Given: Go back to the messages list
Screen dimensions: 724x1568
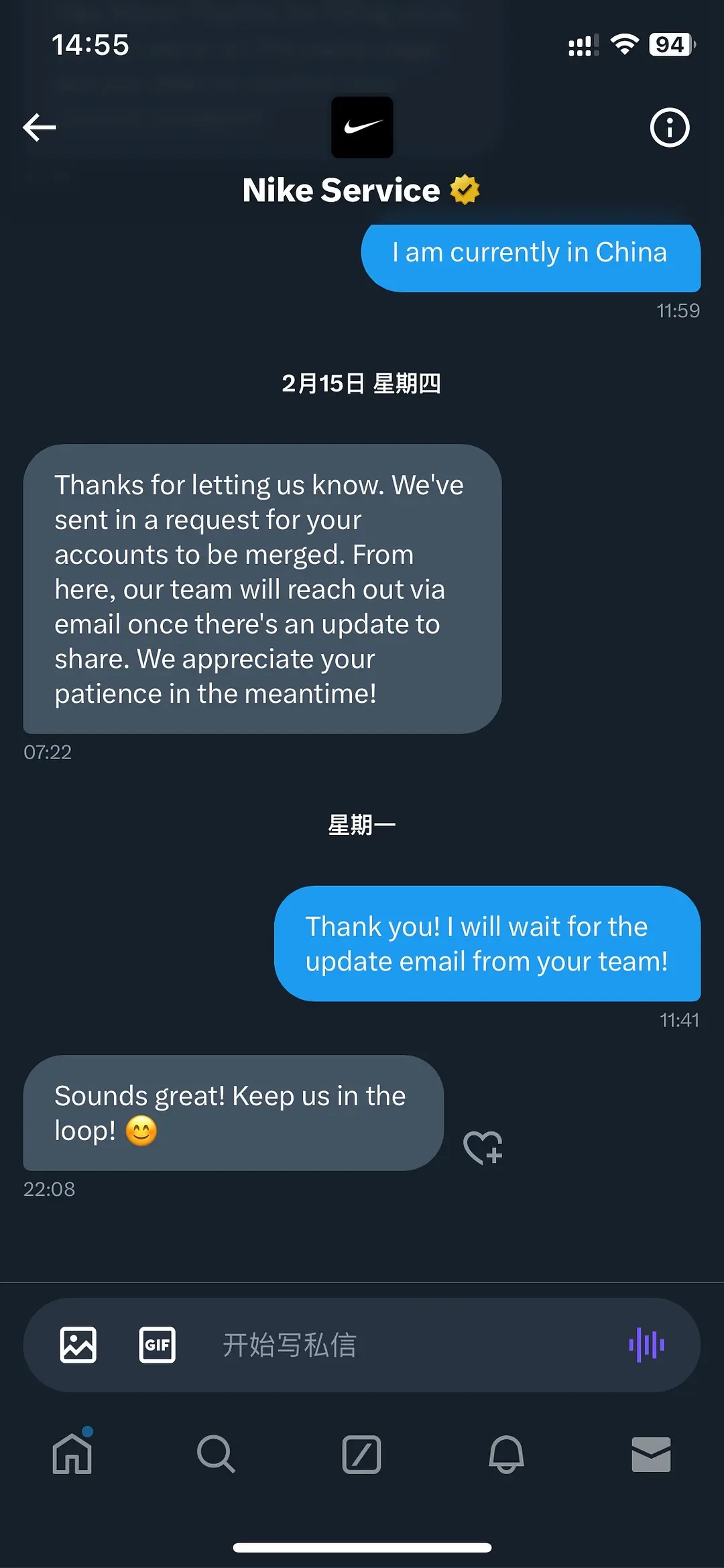Looking at the screenshot, I should pos(40,127).
